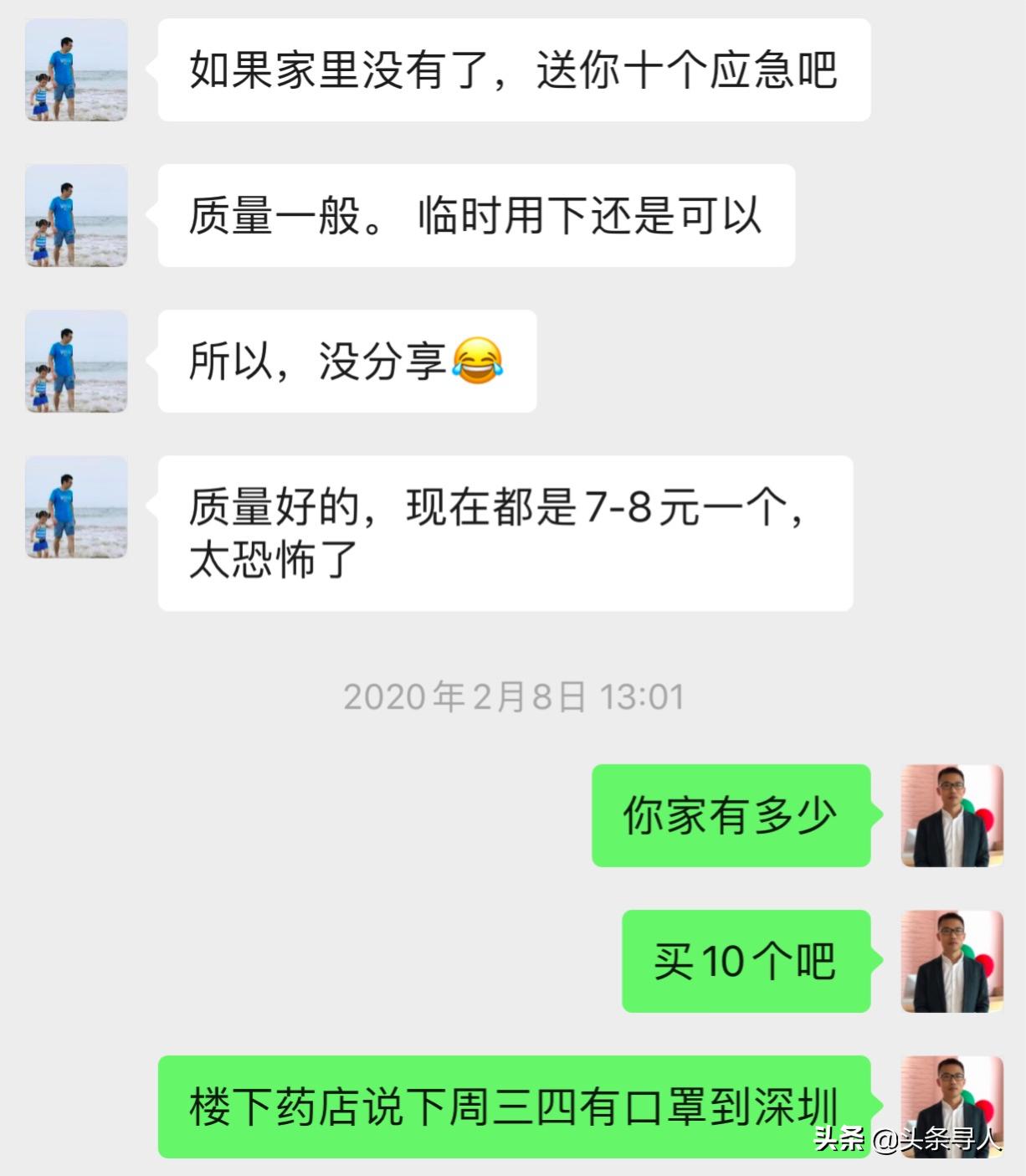Click your avatar beside the 买10个吧 bubble

pos(950,963)
